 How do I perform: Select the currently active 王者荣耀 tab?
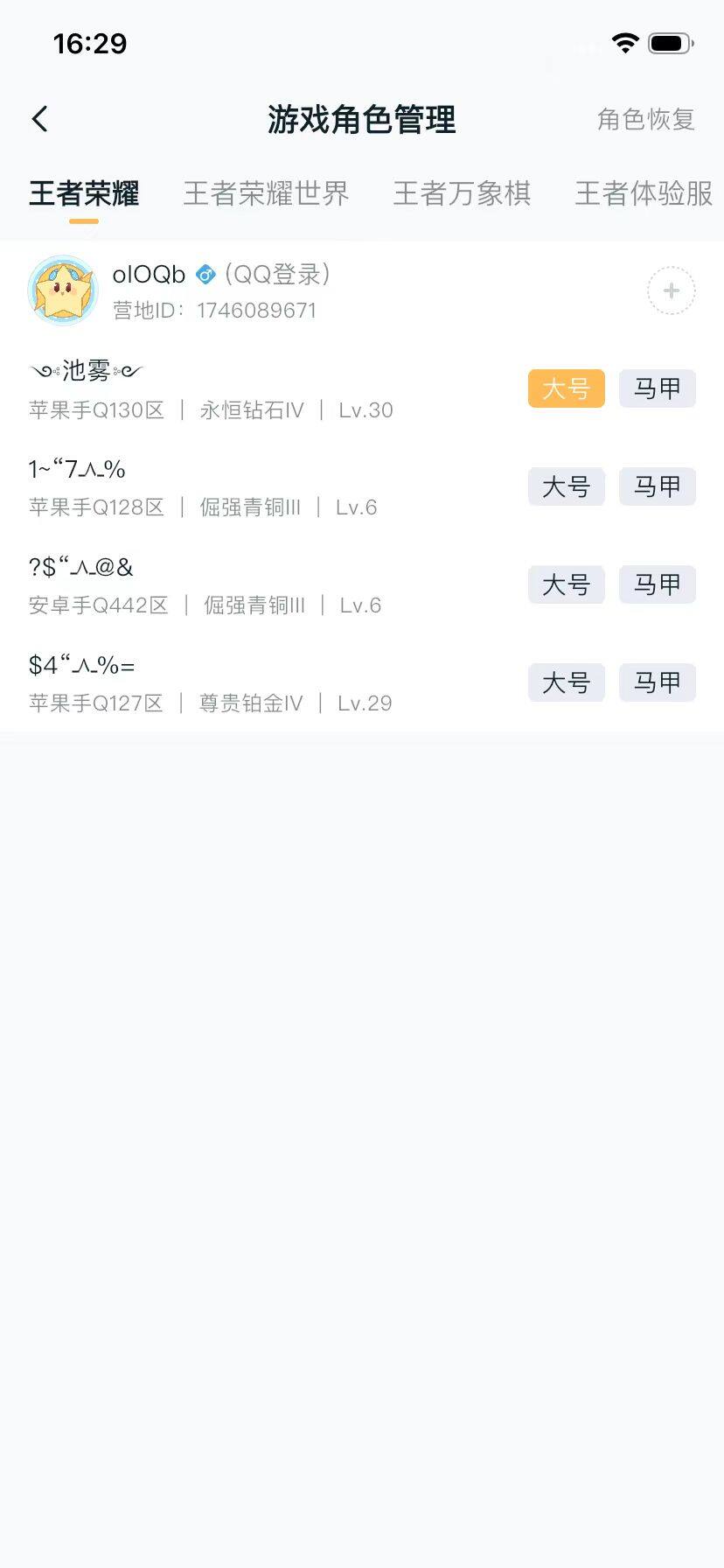pos(83,193)
